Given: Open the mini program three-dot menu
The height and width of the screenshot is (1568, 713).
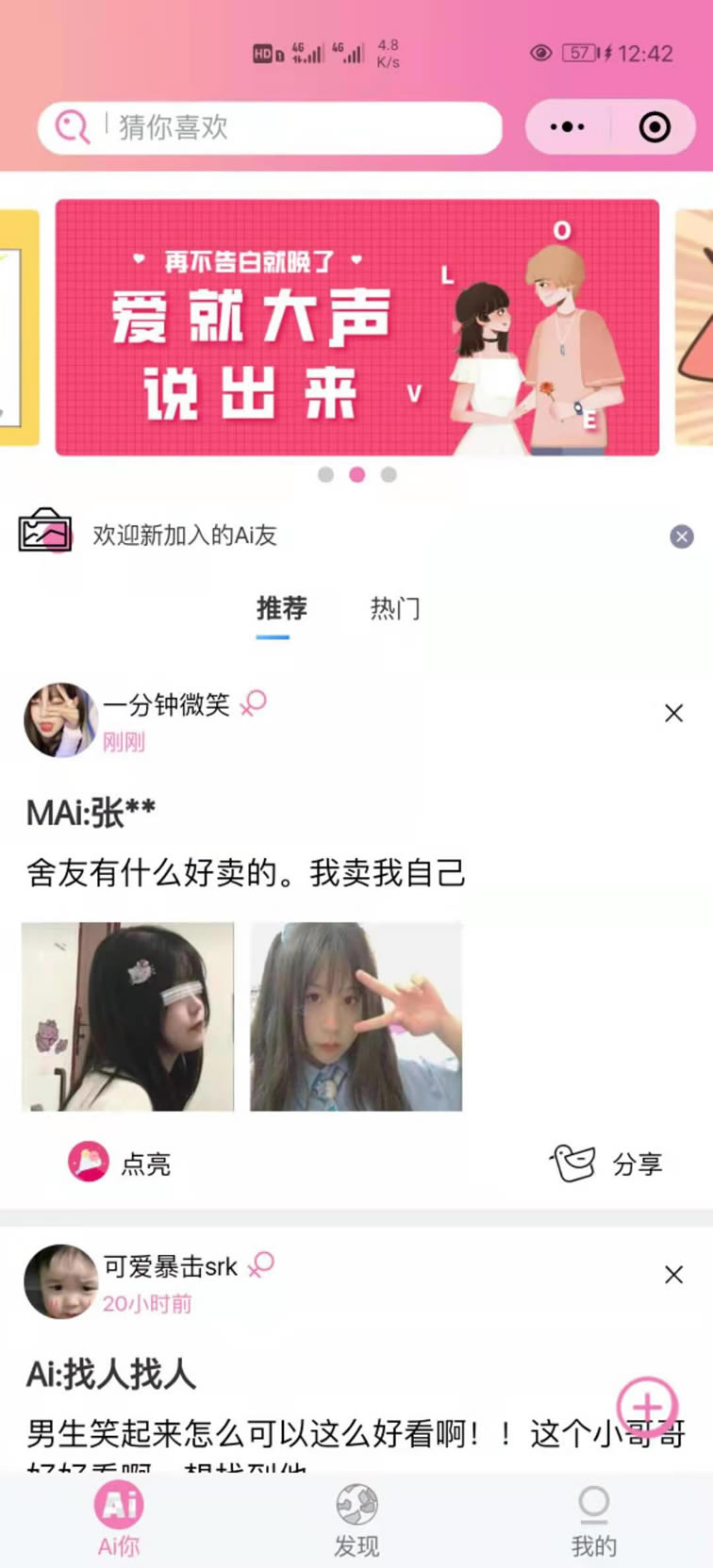Looking at the screenshot, I should click(x=567, y=127).
